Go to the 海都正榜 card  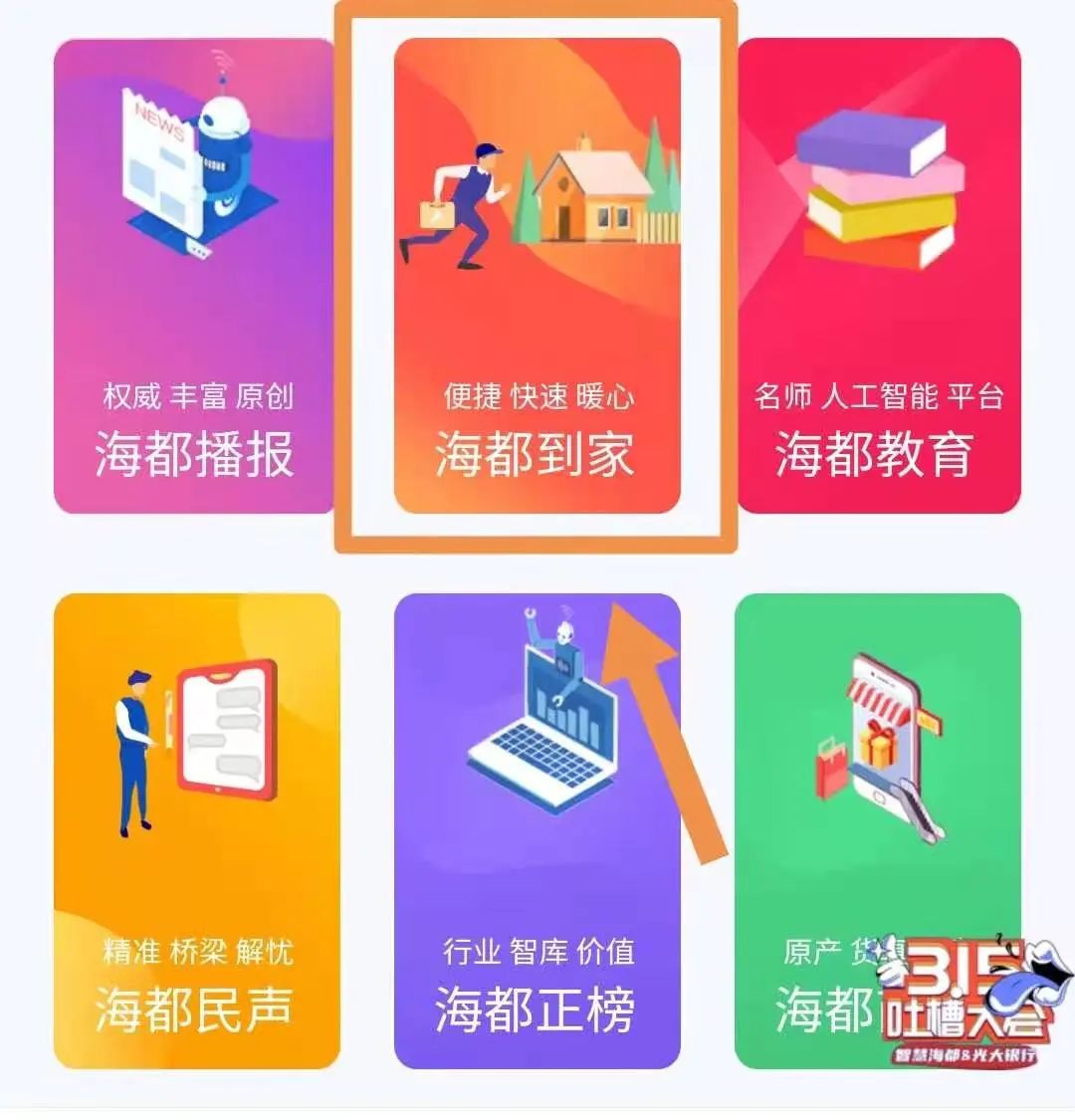(x=537, y=831)
